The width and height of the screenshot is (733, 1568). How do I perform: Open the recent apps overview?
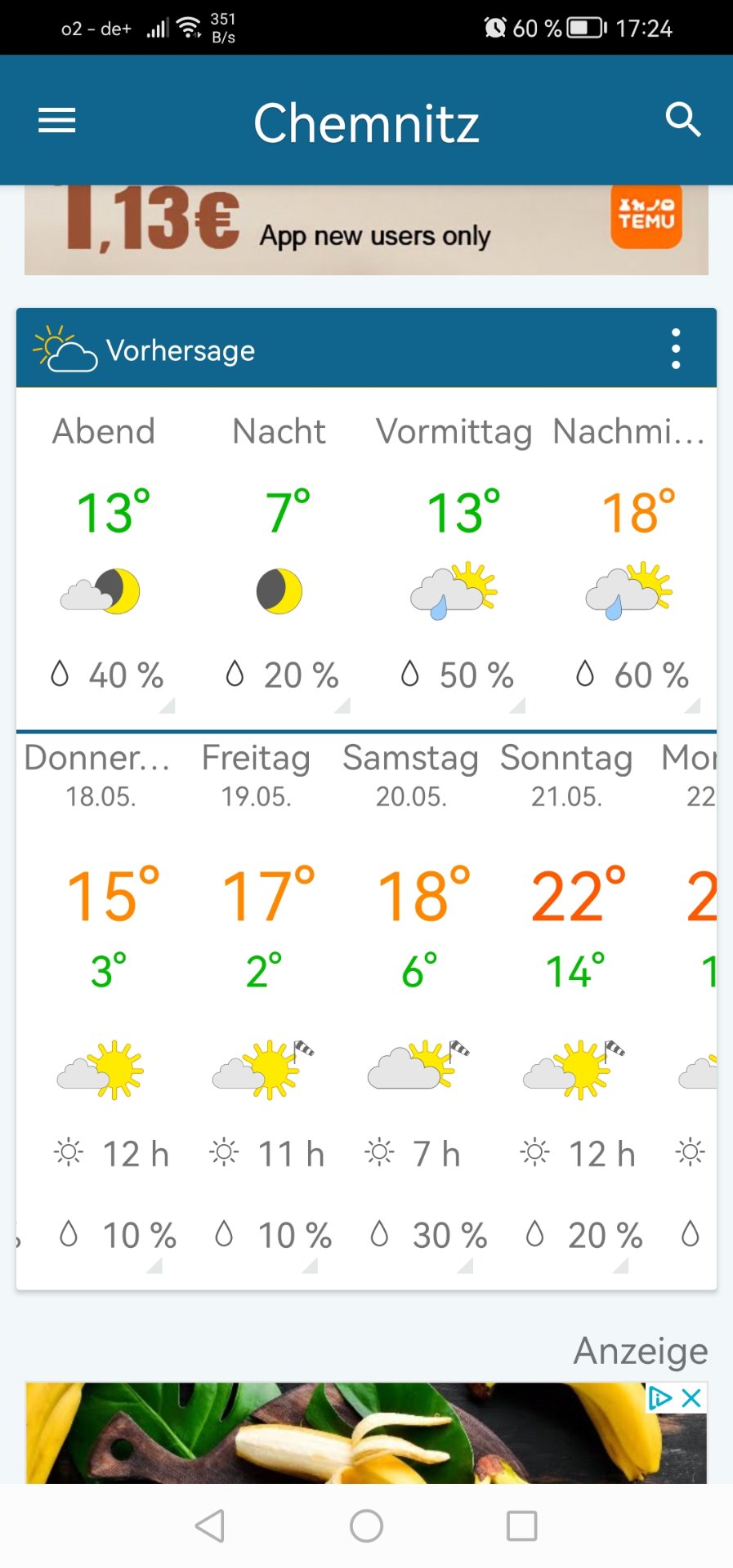click(x=521, y=1526)
